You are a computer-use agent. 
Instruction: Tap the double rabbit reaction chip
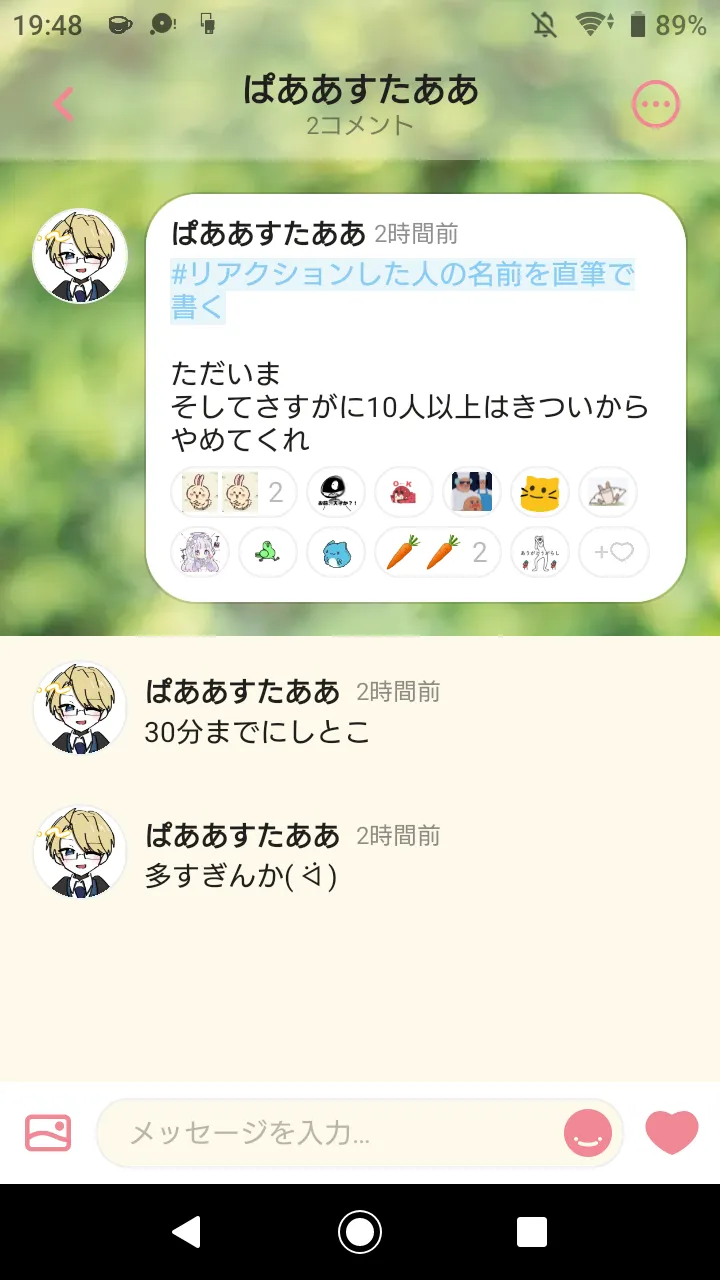coord(233,492)
